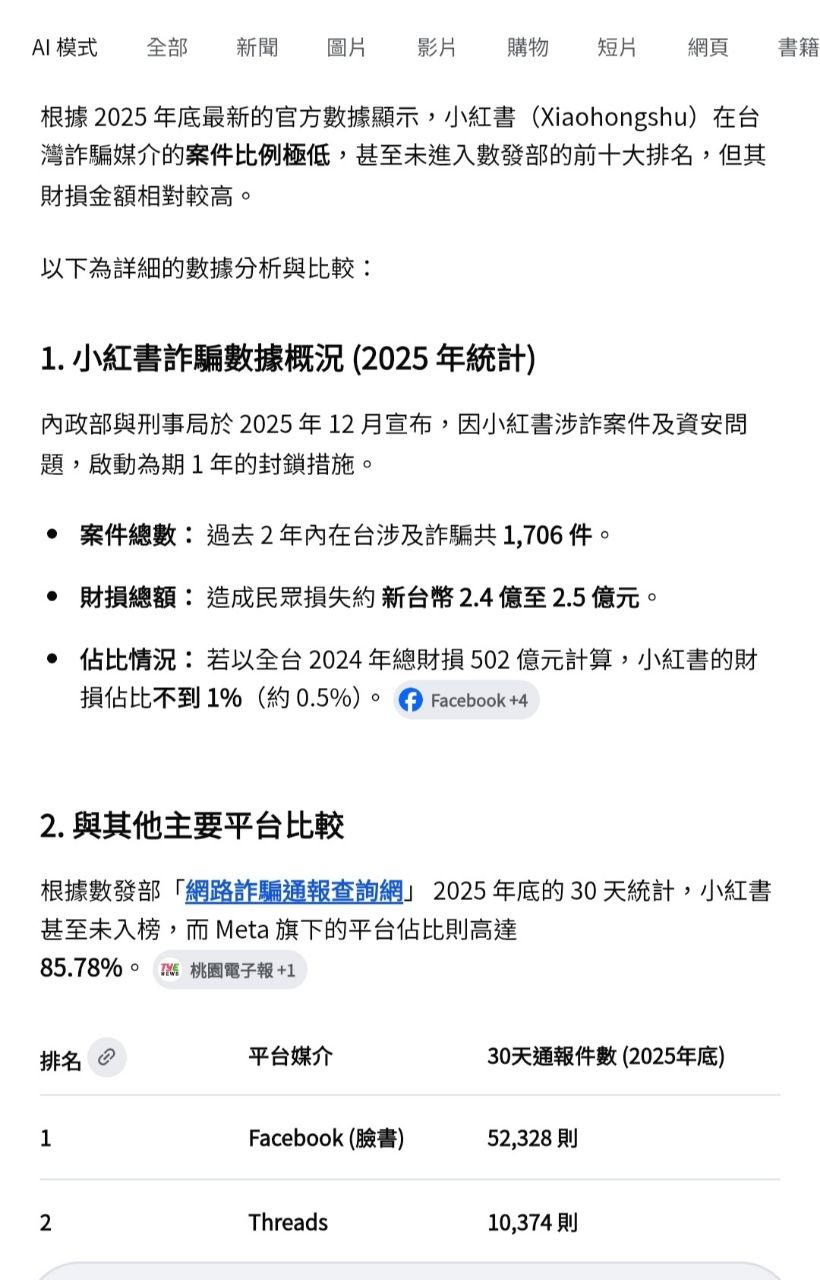Open the Facebook +4 source chip

pyautogui.click(x=466, y=700)
